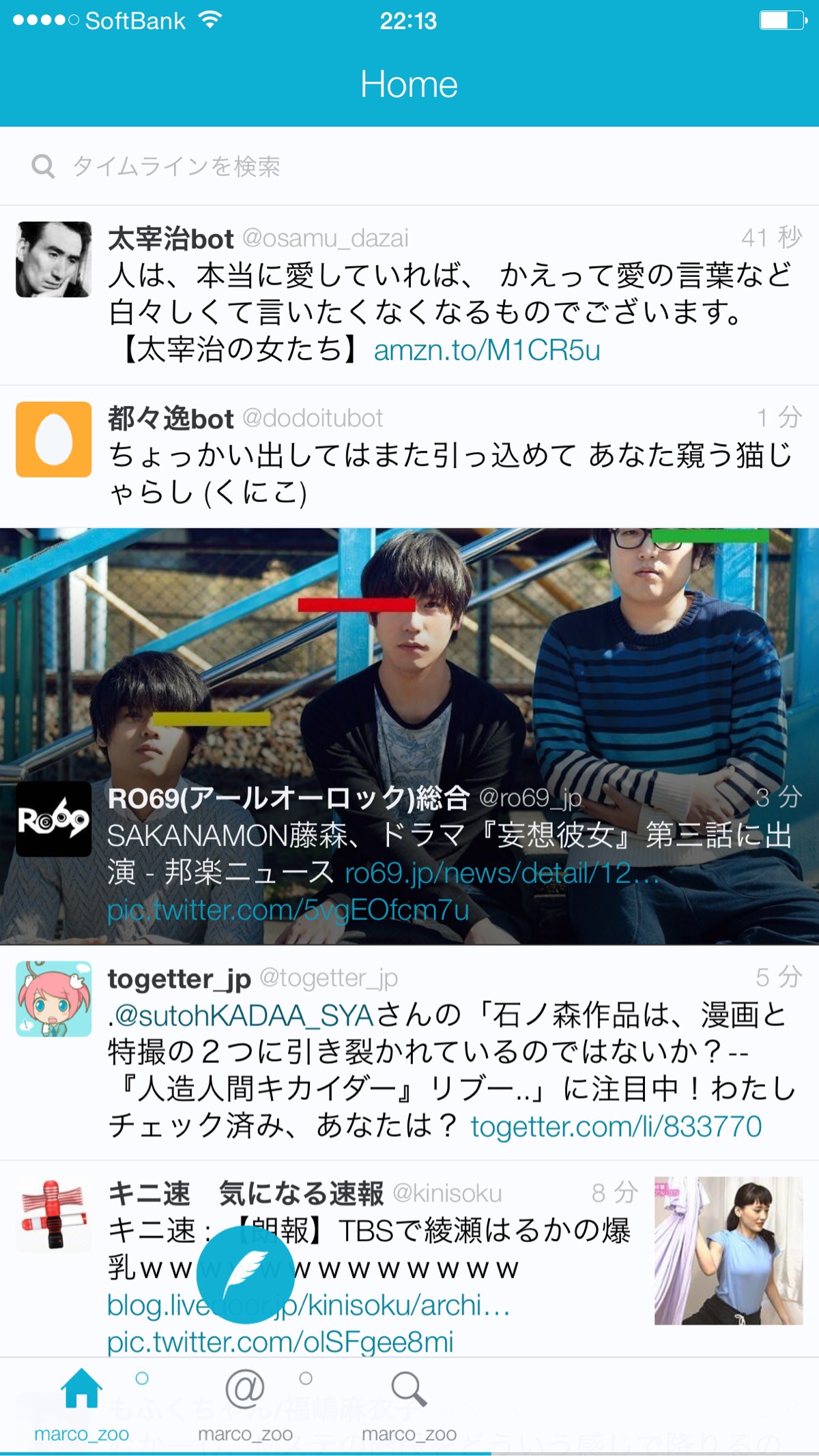819x1456 pixels.
Task: Open the kinisoku profile avatar
Action: (x=54, y=1214)
